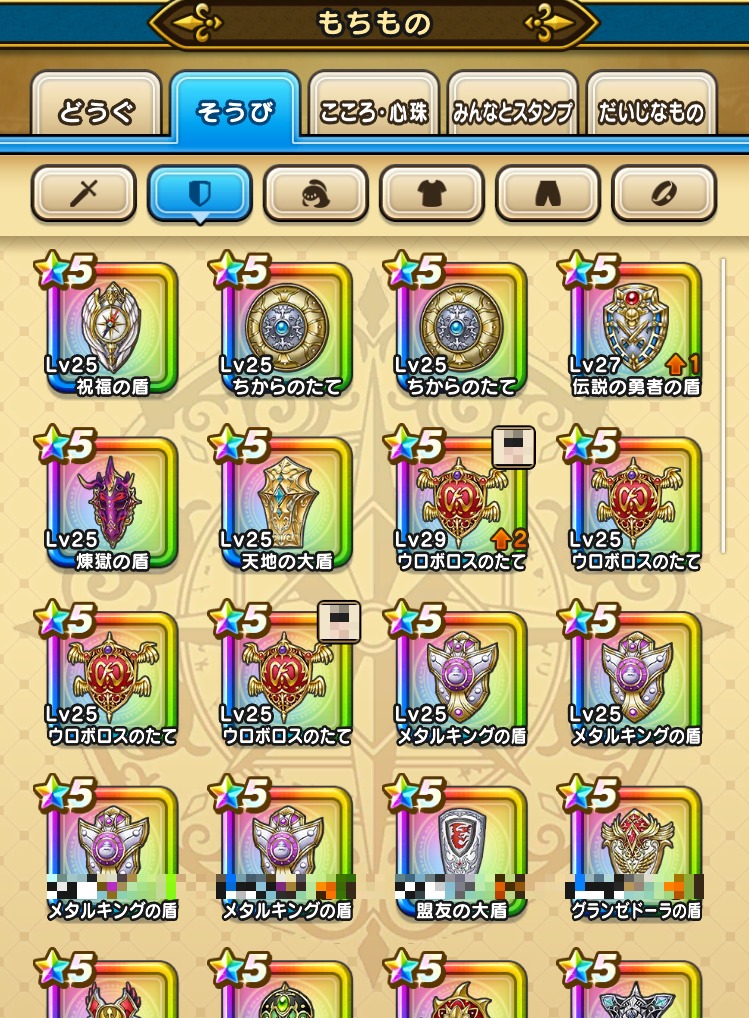
Task: Show leg armor with pants filter
Action: pos(548,192)
